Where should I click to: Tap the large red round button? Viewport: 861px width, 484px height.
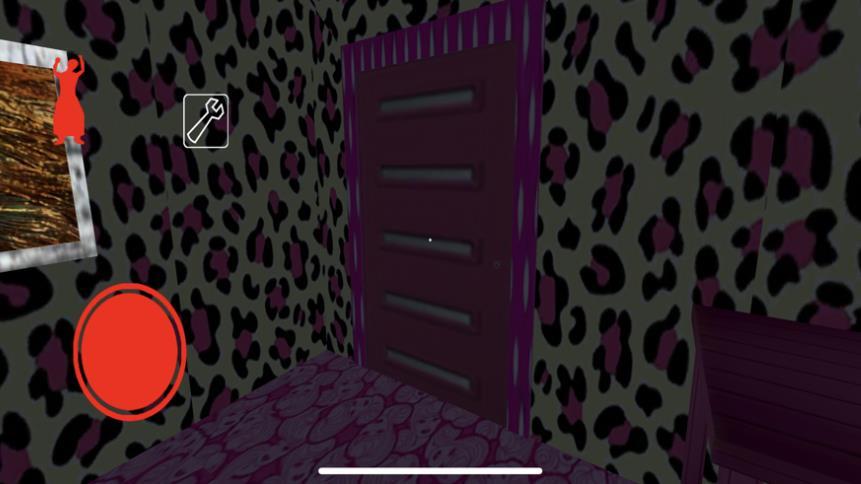tap(130, 351)
